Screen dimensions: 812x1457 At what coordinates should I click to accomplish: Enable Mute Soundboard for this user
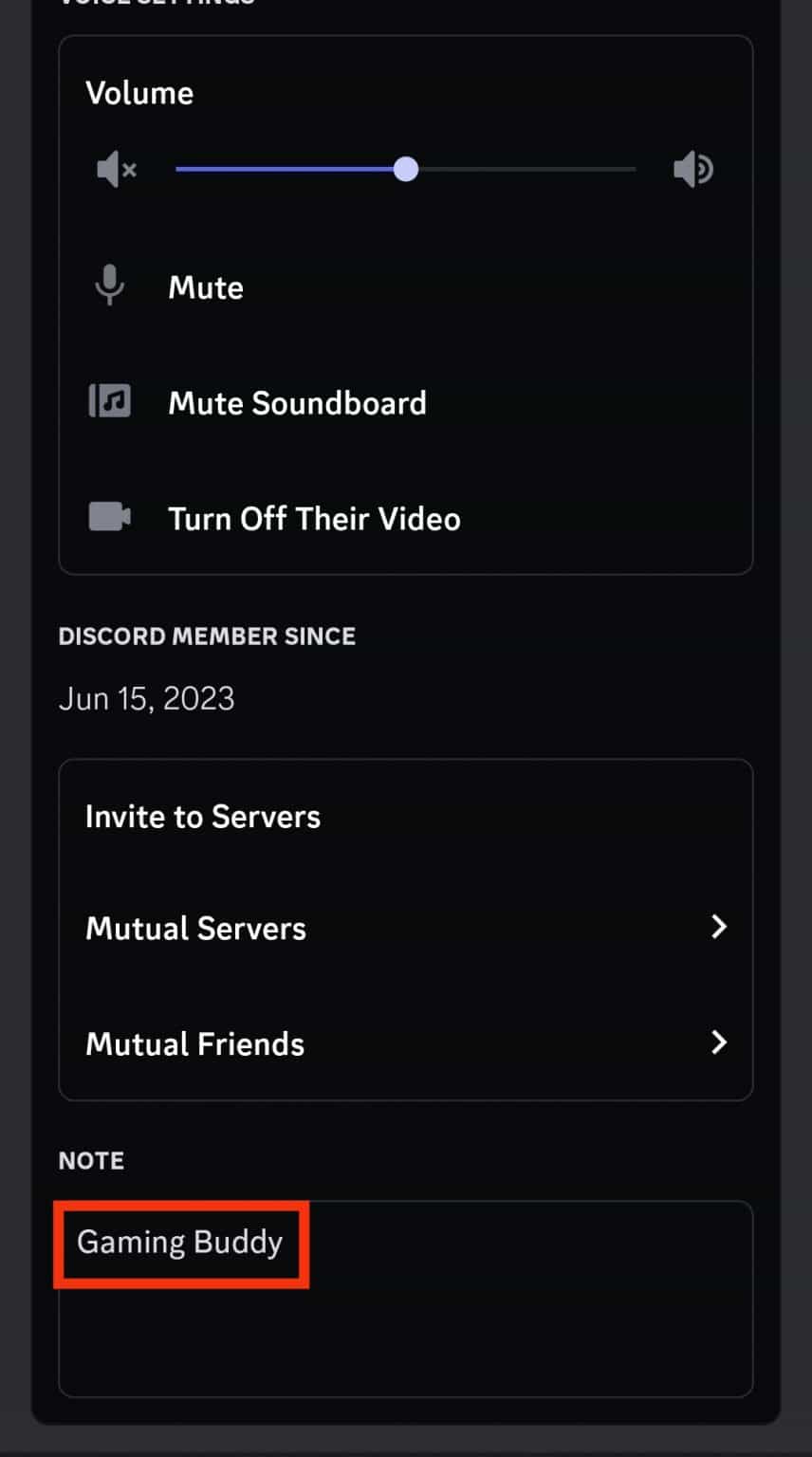(x=297, y=402)
